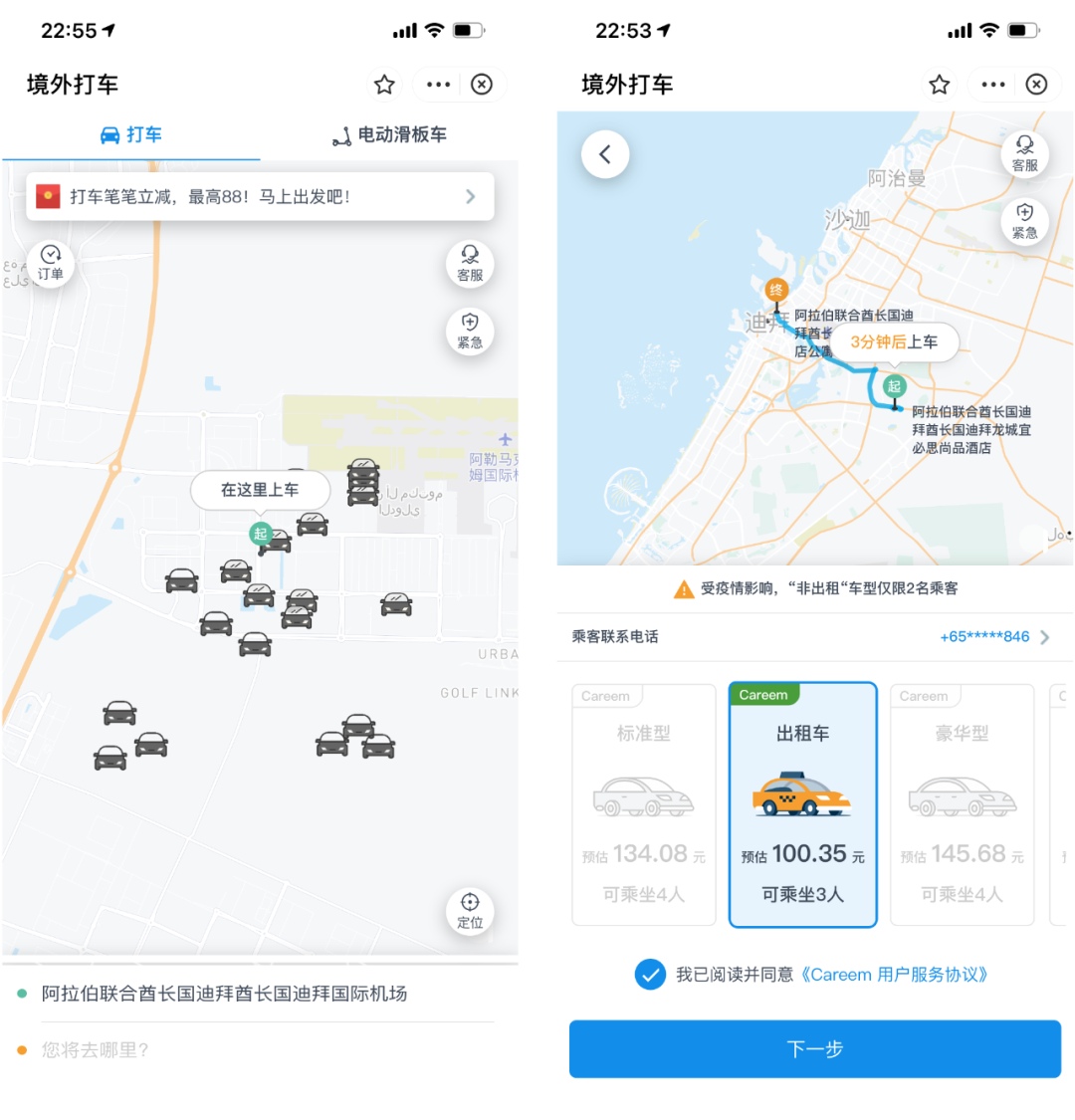Choose the 豪华型 car option
Screen dimensions: 1075x1120
(x=962, y=804)
